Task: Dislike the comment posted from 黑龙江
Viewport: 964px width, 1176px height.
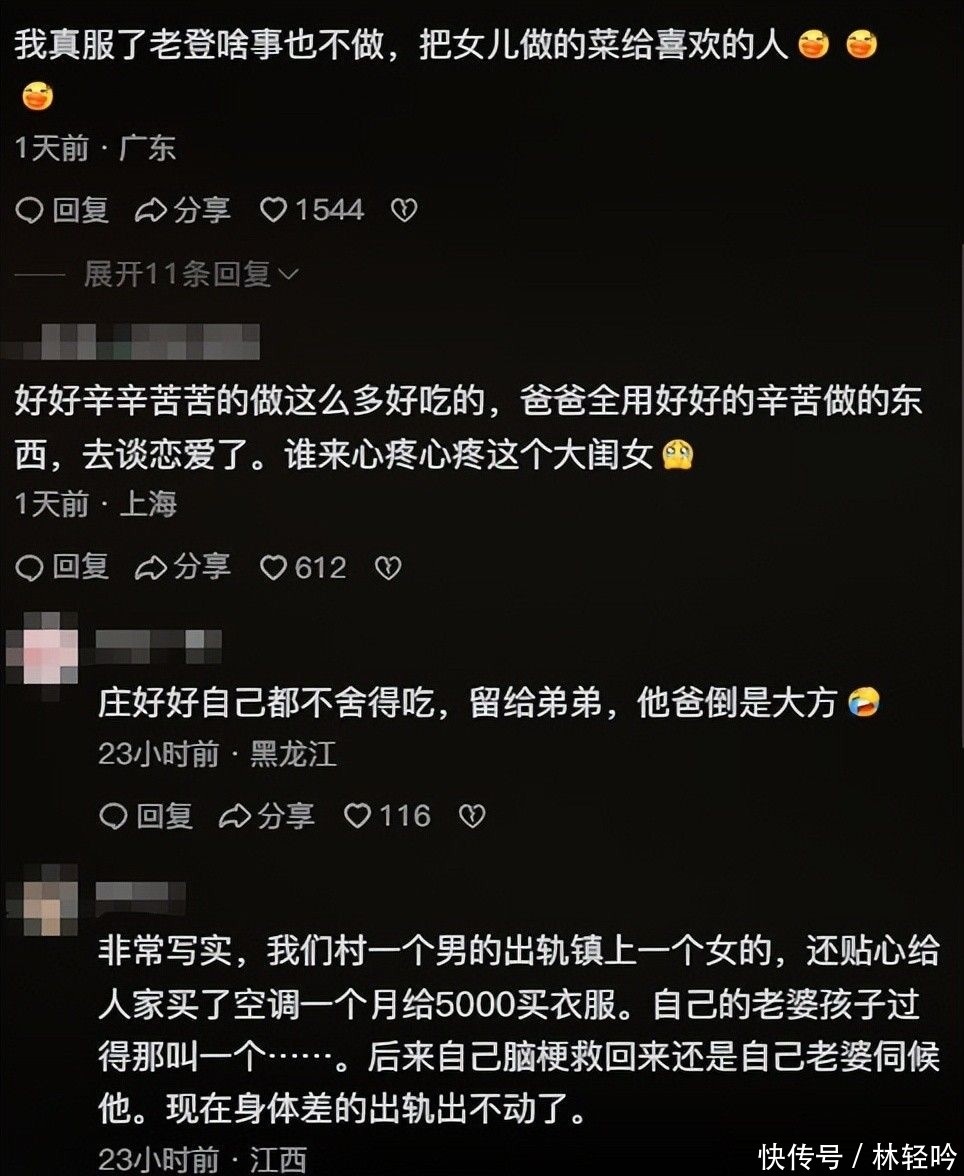Action: (471, 816)
